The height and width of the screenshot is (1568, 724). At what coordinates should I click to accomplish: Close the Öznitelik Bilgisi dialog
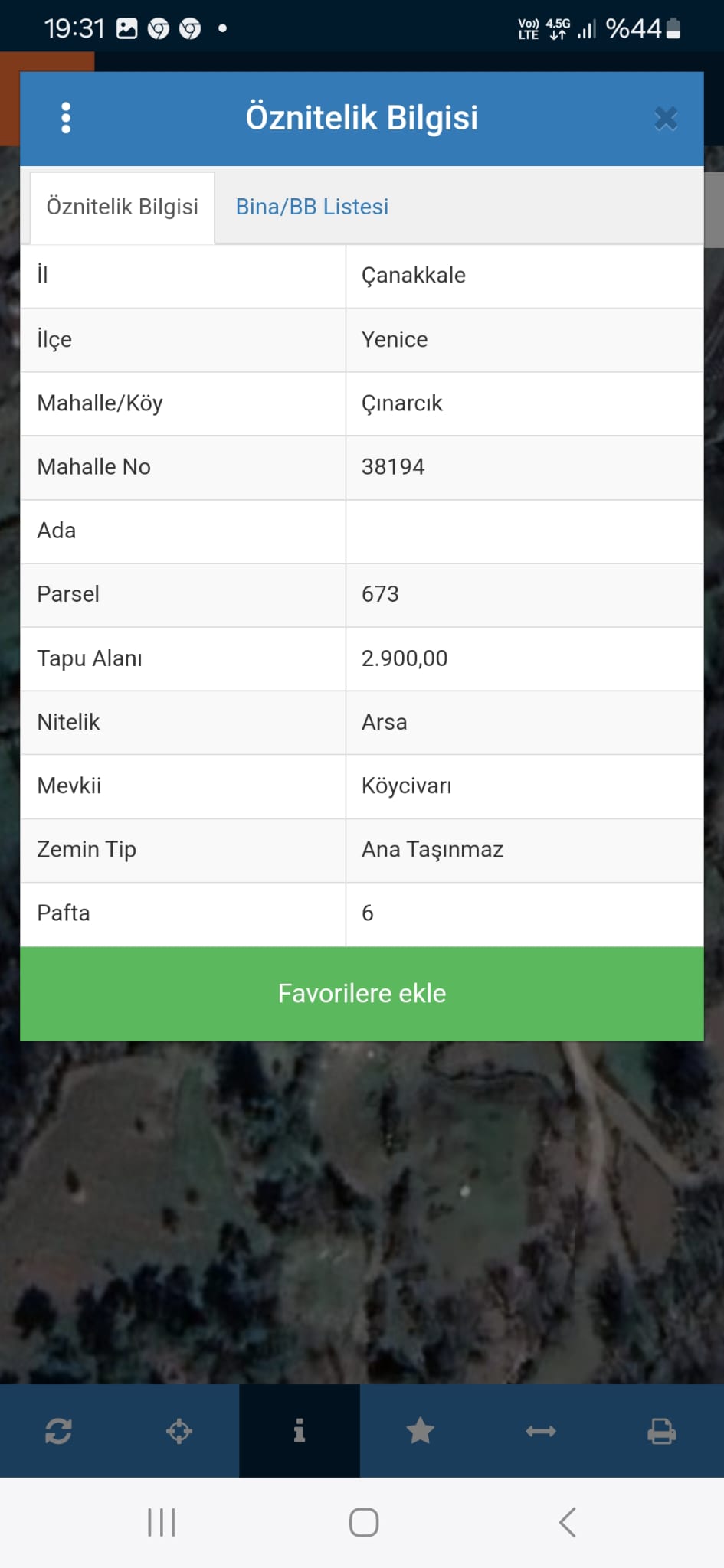point(666,119)
